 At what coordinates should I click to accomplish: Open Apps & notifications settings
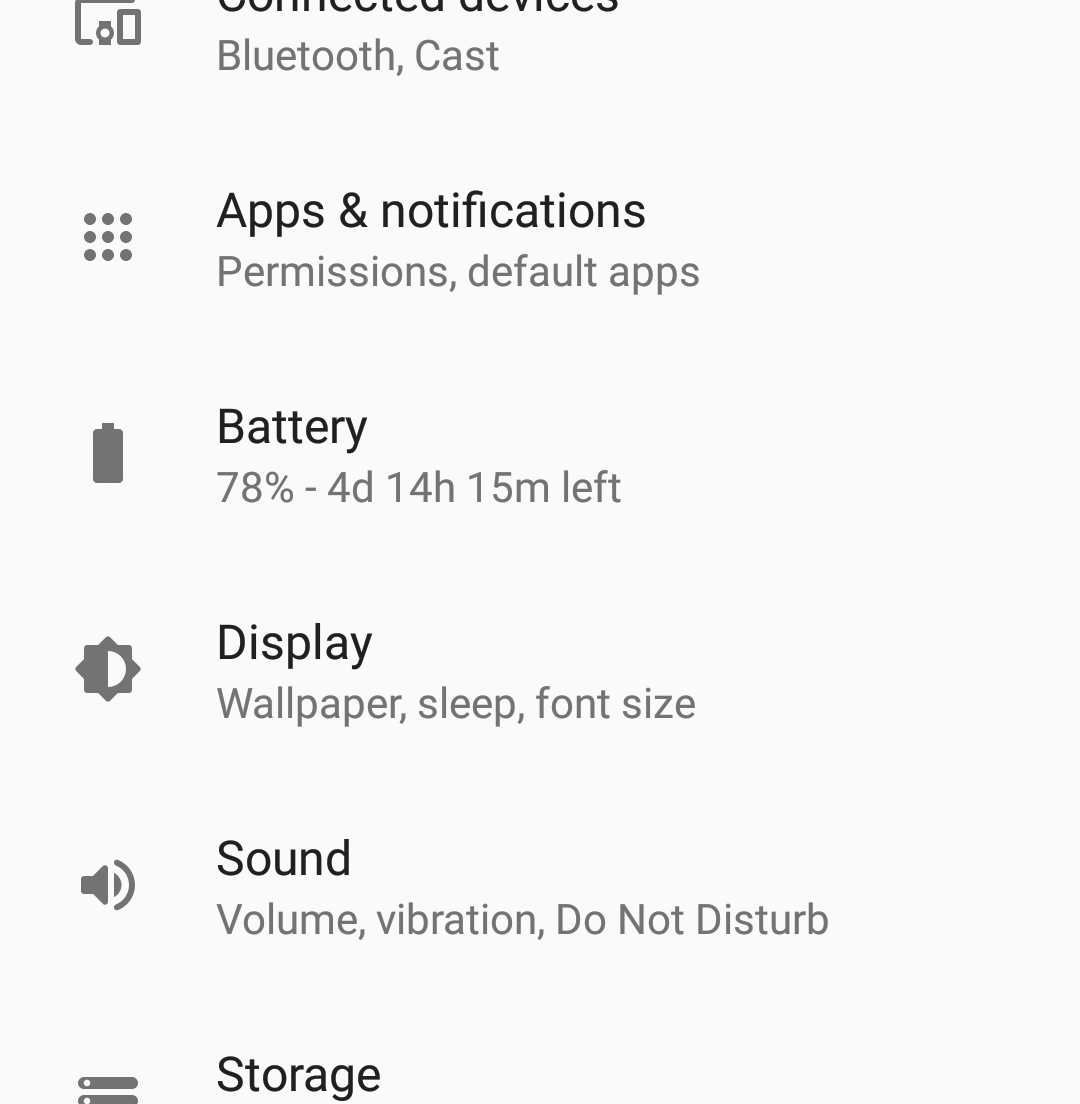[x=432, y=240]
